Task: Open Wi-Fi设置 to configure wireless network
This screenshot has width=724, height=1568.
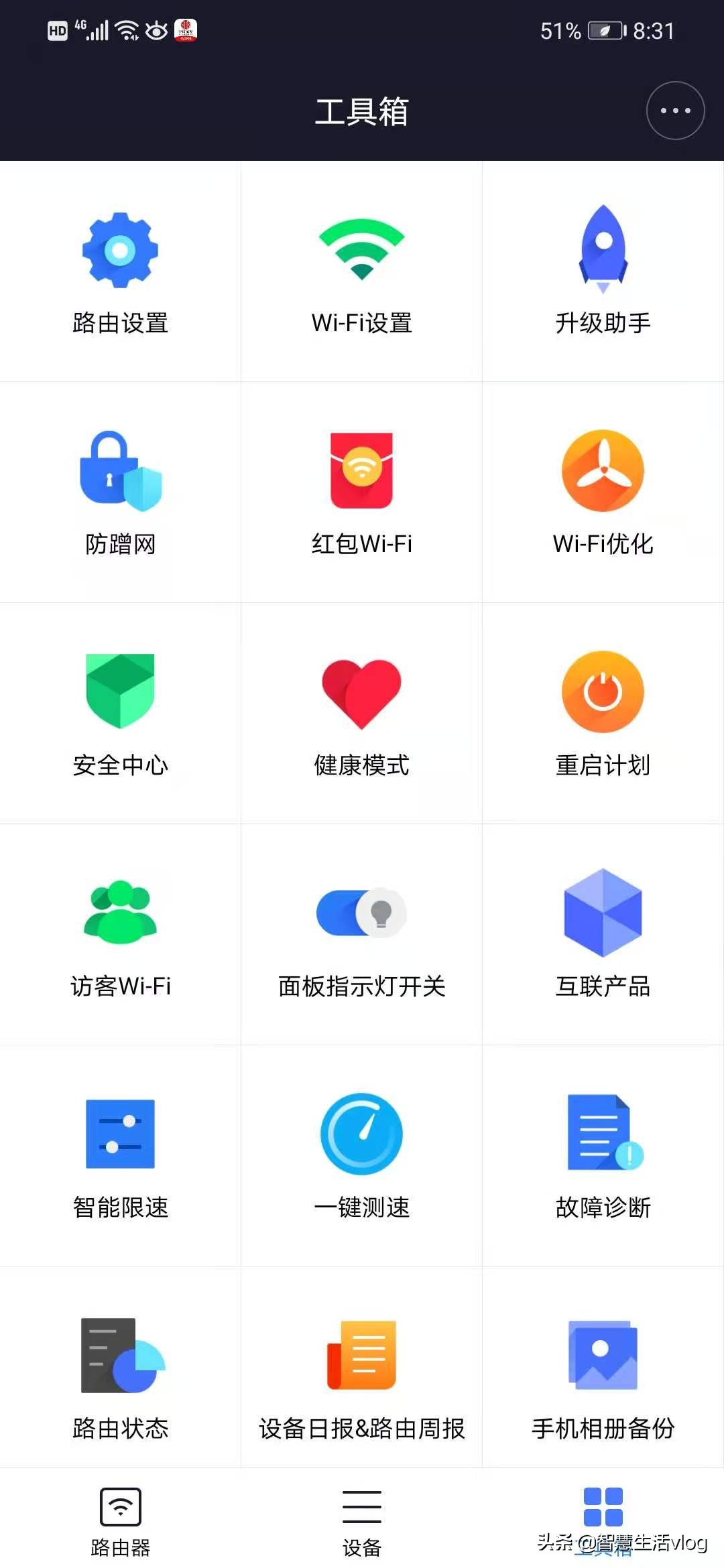Action: [x=361, y=271]
